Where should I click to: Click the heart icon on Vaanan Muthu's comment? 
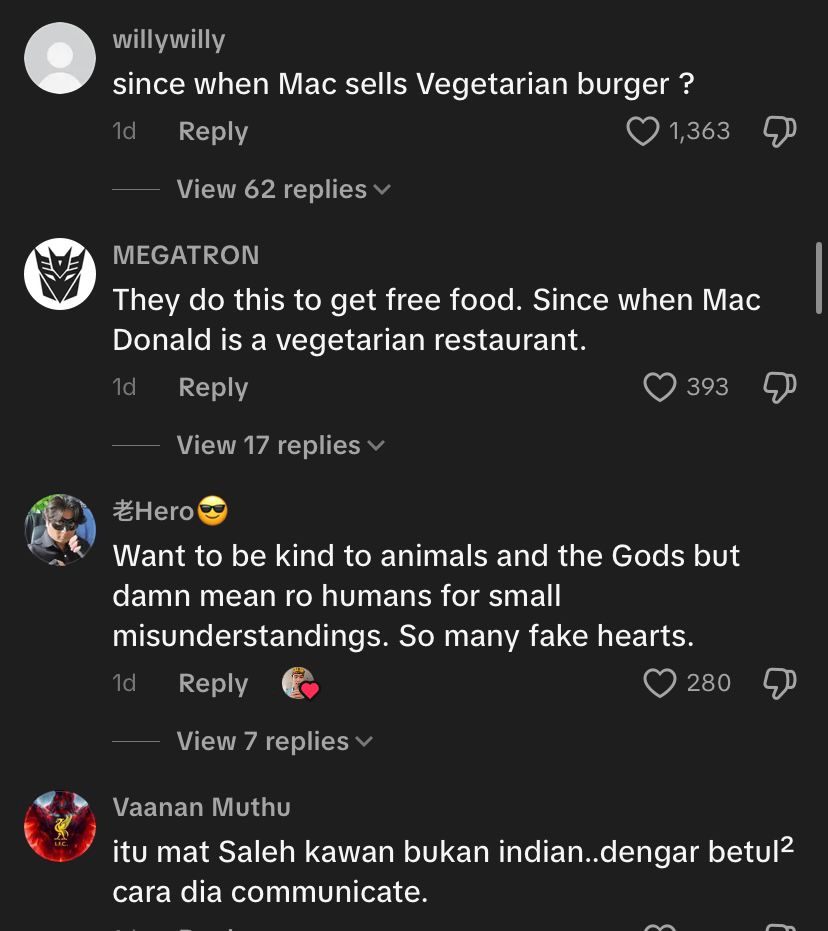[x=660, y=926]
